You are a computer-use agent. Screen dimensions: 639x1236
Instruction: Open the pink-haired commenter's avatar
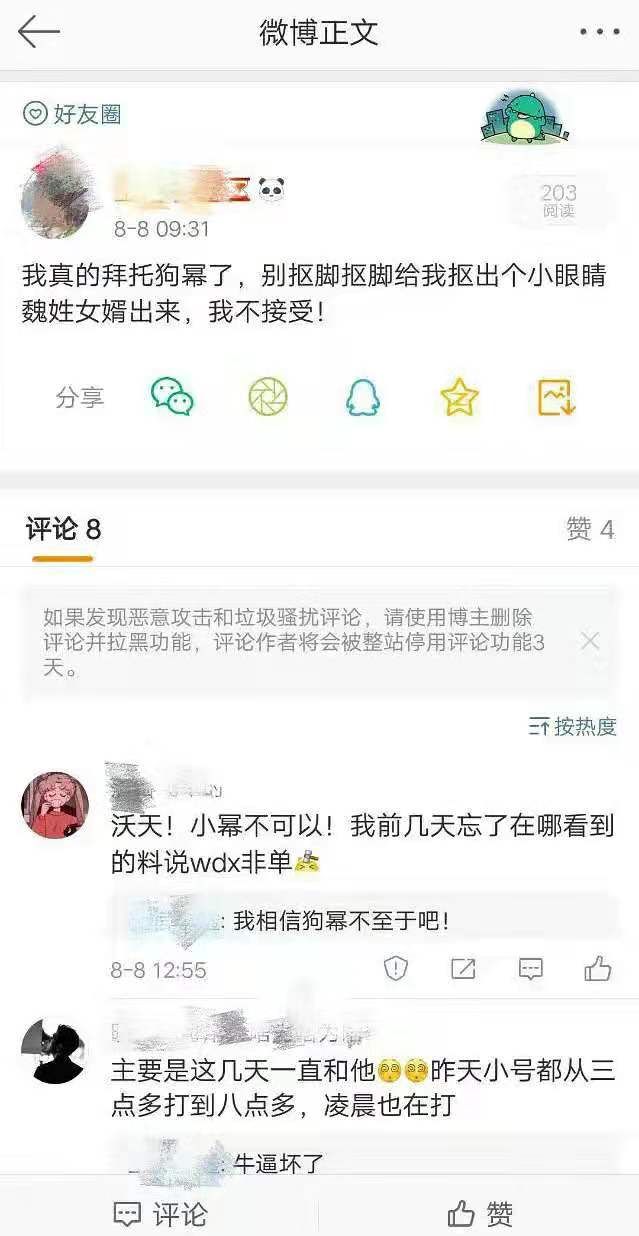55,805
